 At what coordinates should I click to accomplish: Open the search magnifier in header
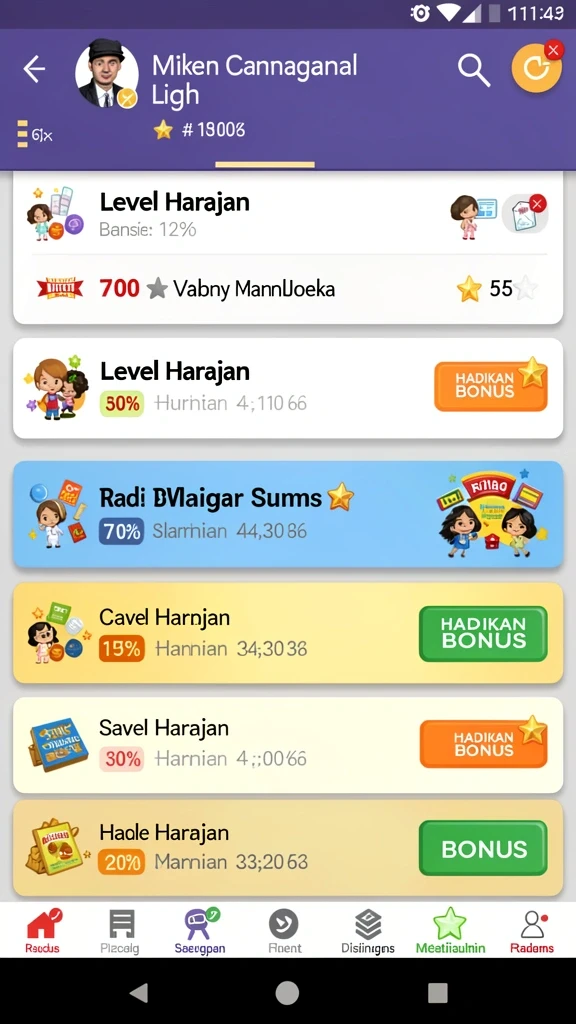point(473,69)
